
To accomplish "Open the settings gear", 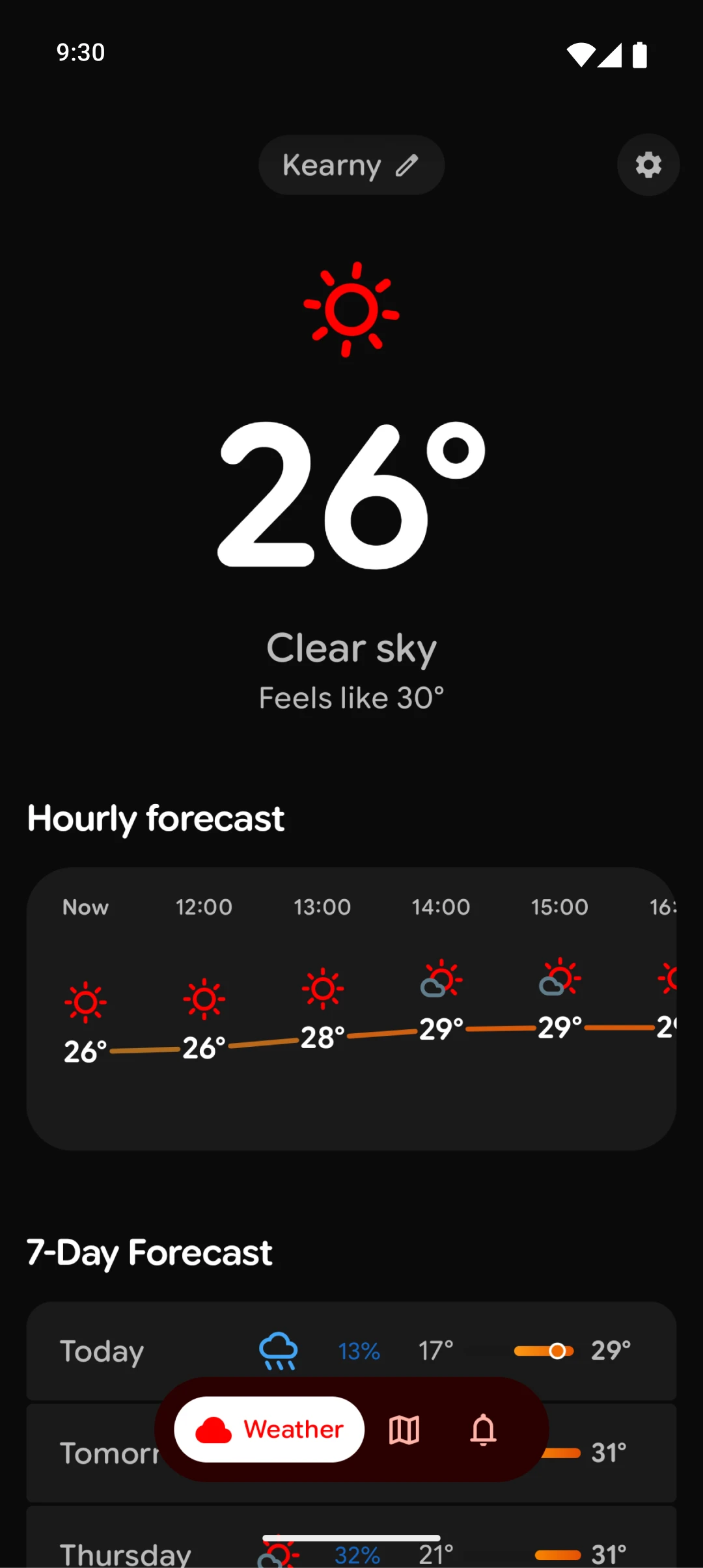I will tap(648, 165).
